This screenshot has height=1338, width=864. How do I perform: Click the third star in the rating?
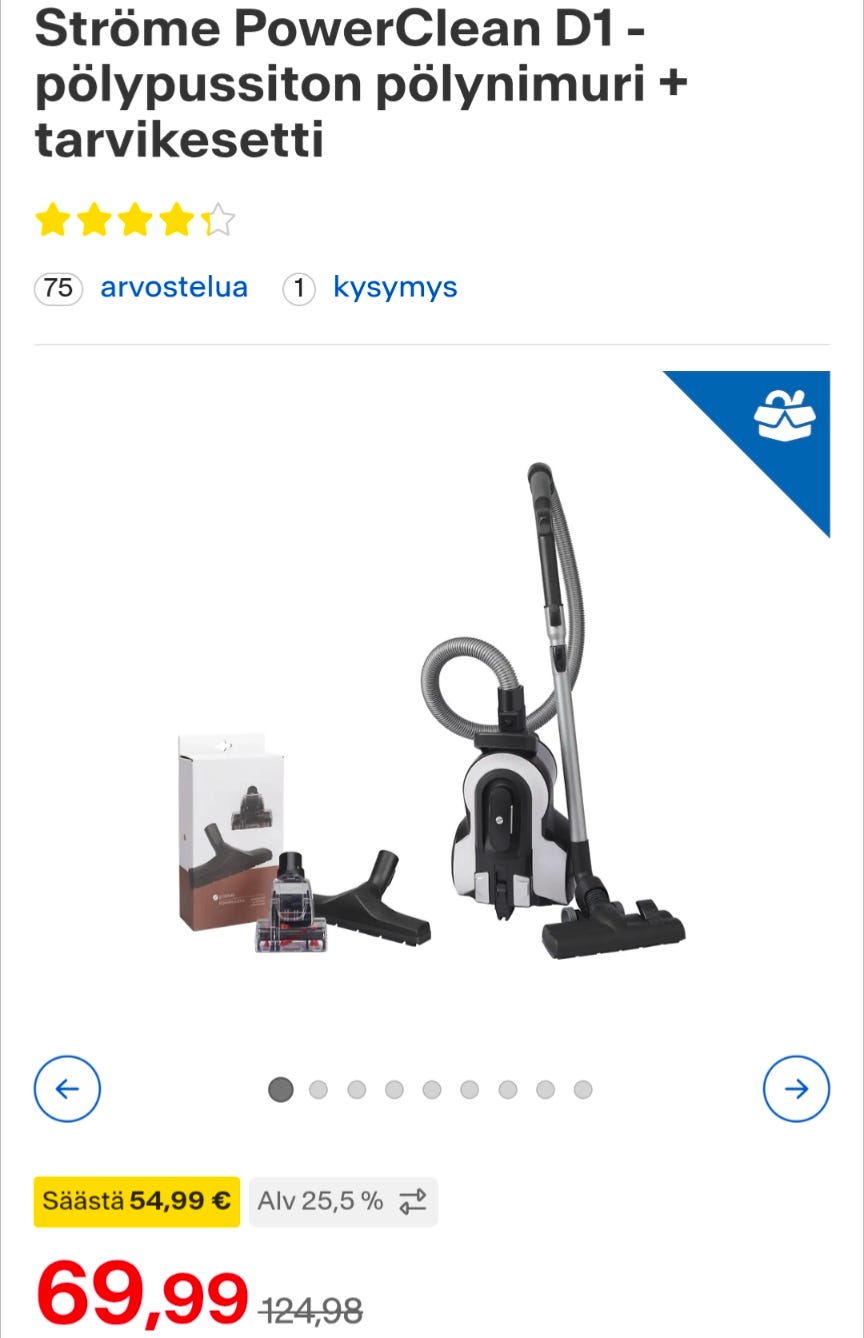pos(134,218)
